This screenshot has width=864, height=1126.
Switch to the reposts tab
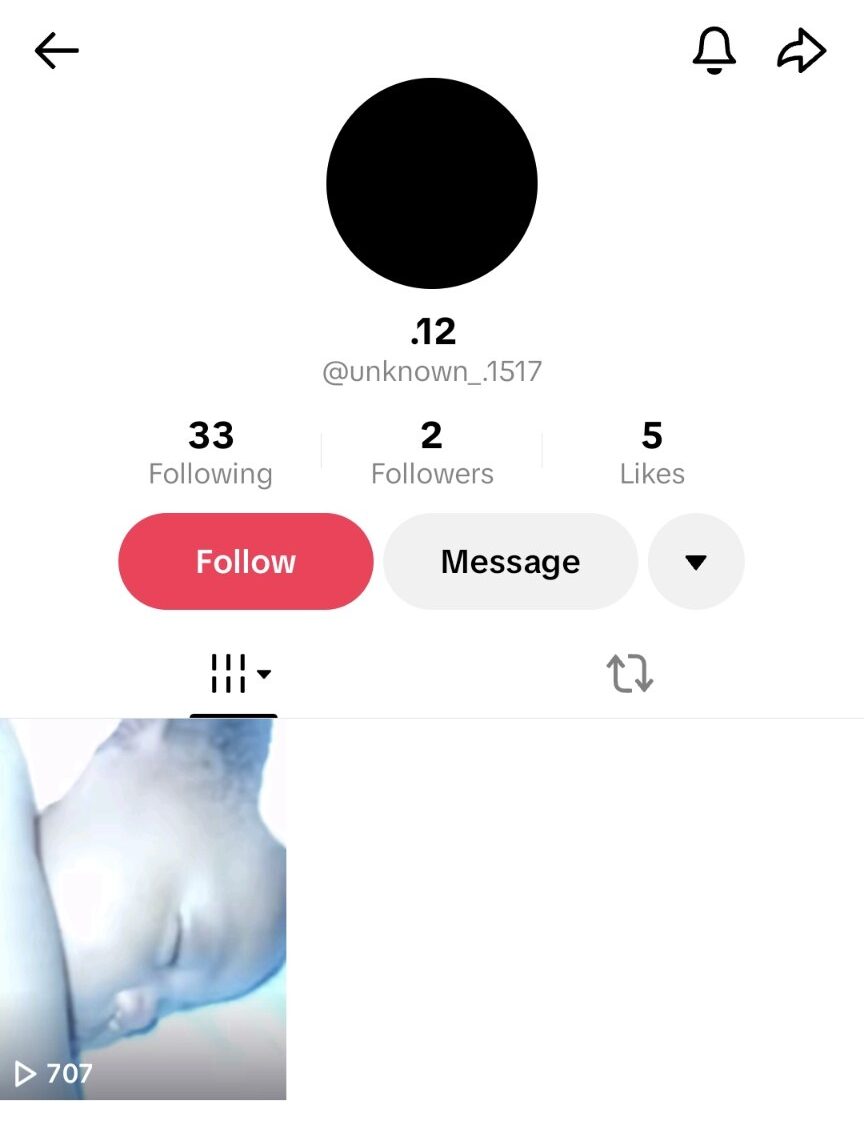[630, 674]
